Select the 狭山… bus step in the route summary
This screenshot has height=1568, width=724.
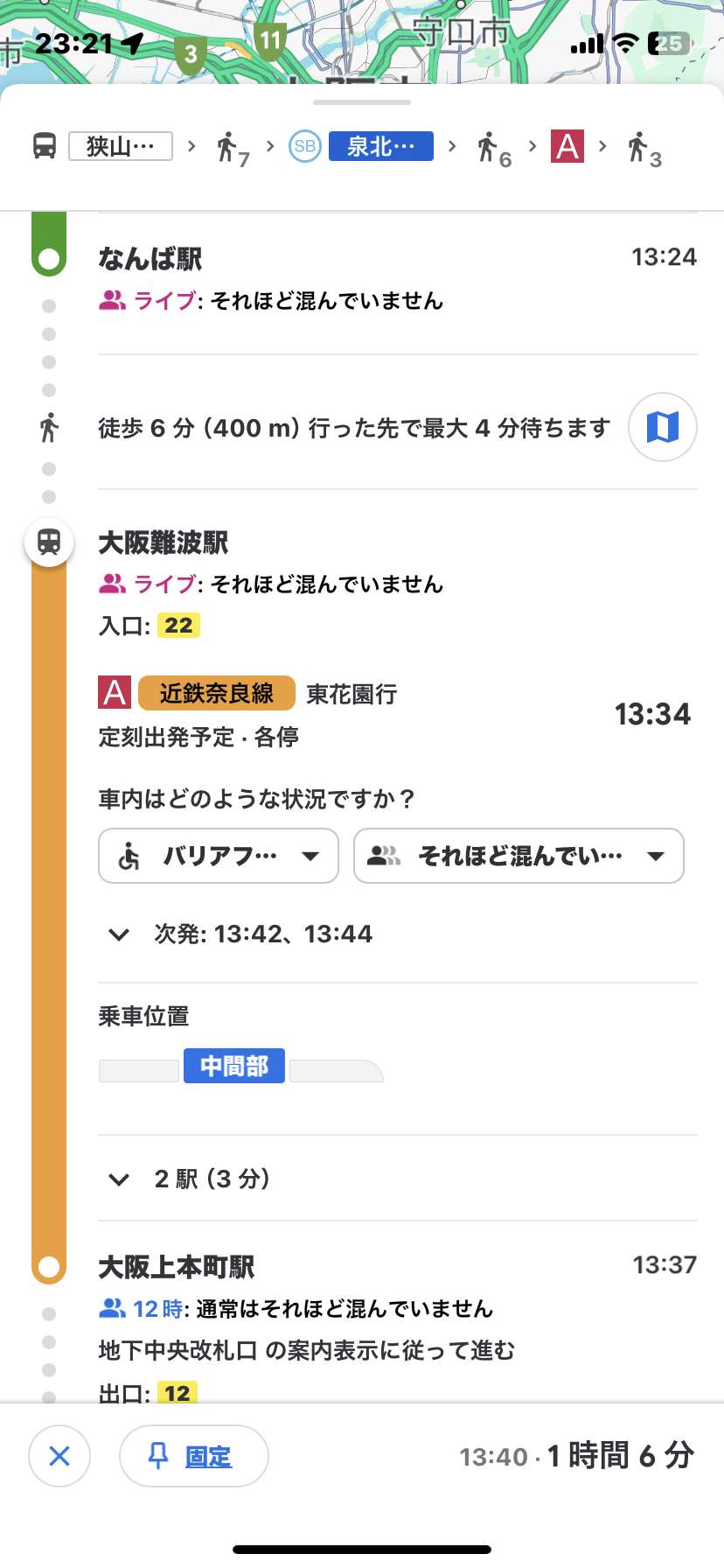[121, 146]
